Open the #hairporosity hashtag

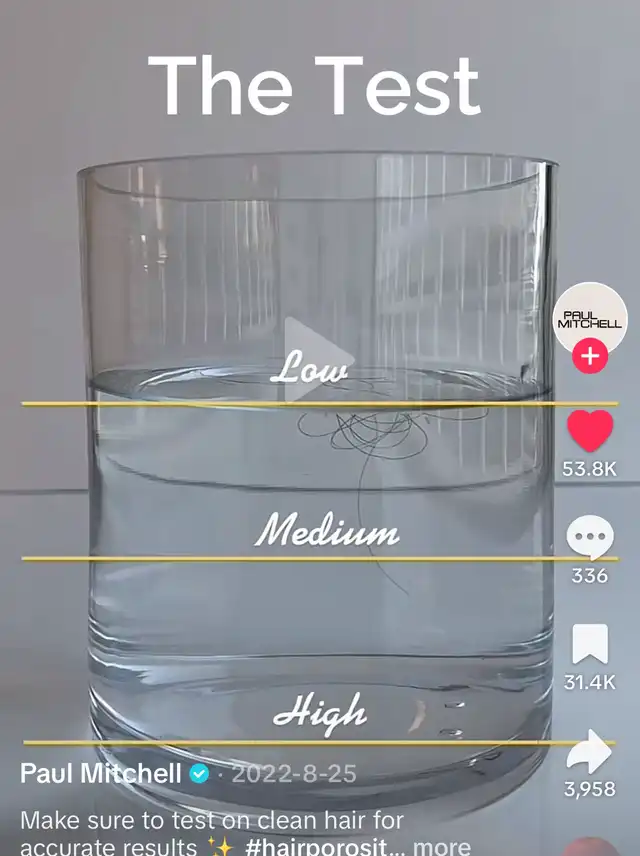(321, 846)
